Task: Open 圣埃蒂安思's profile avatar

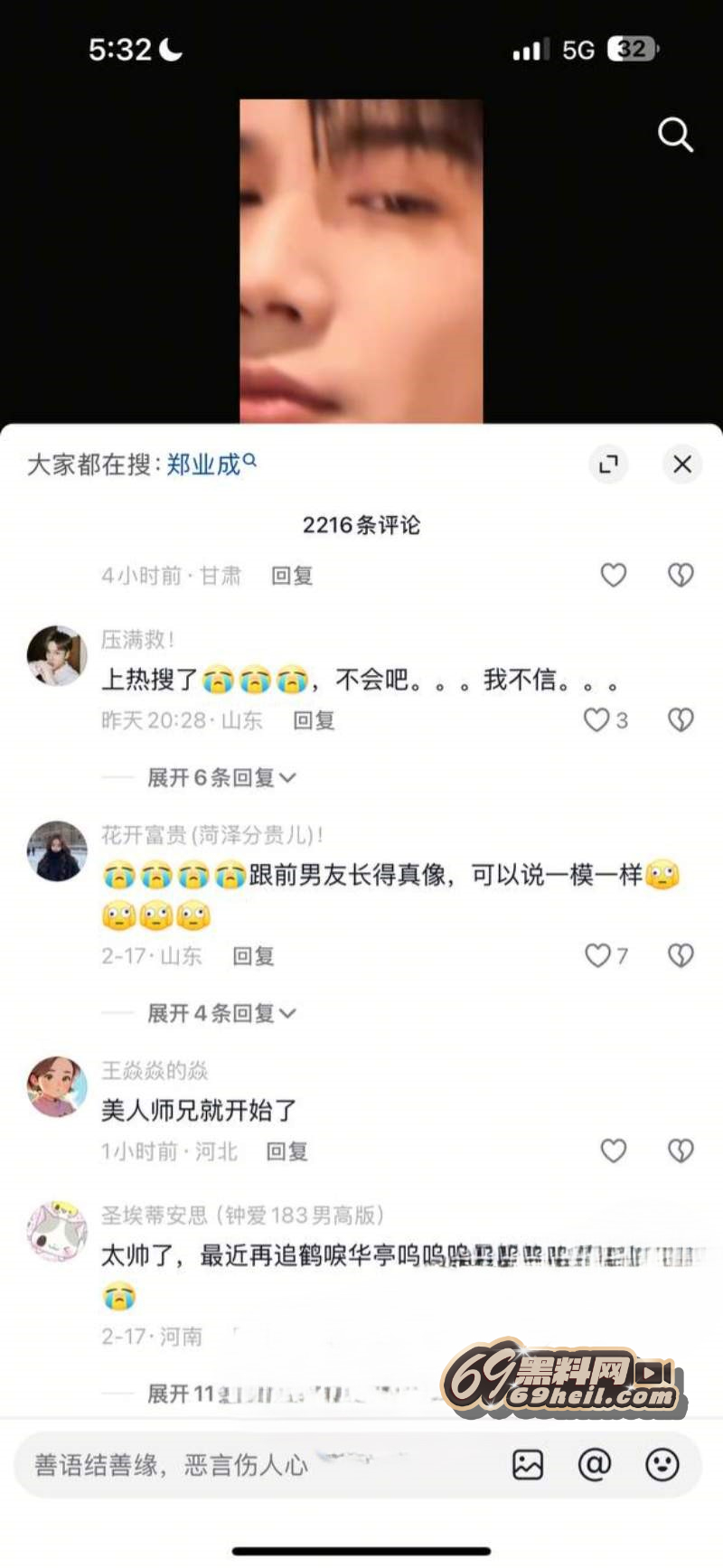Action: [x=57, y=1231]
